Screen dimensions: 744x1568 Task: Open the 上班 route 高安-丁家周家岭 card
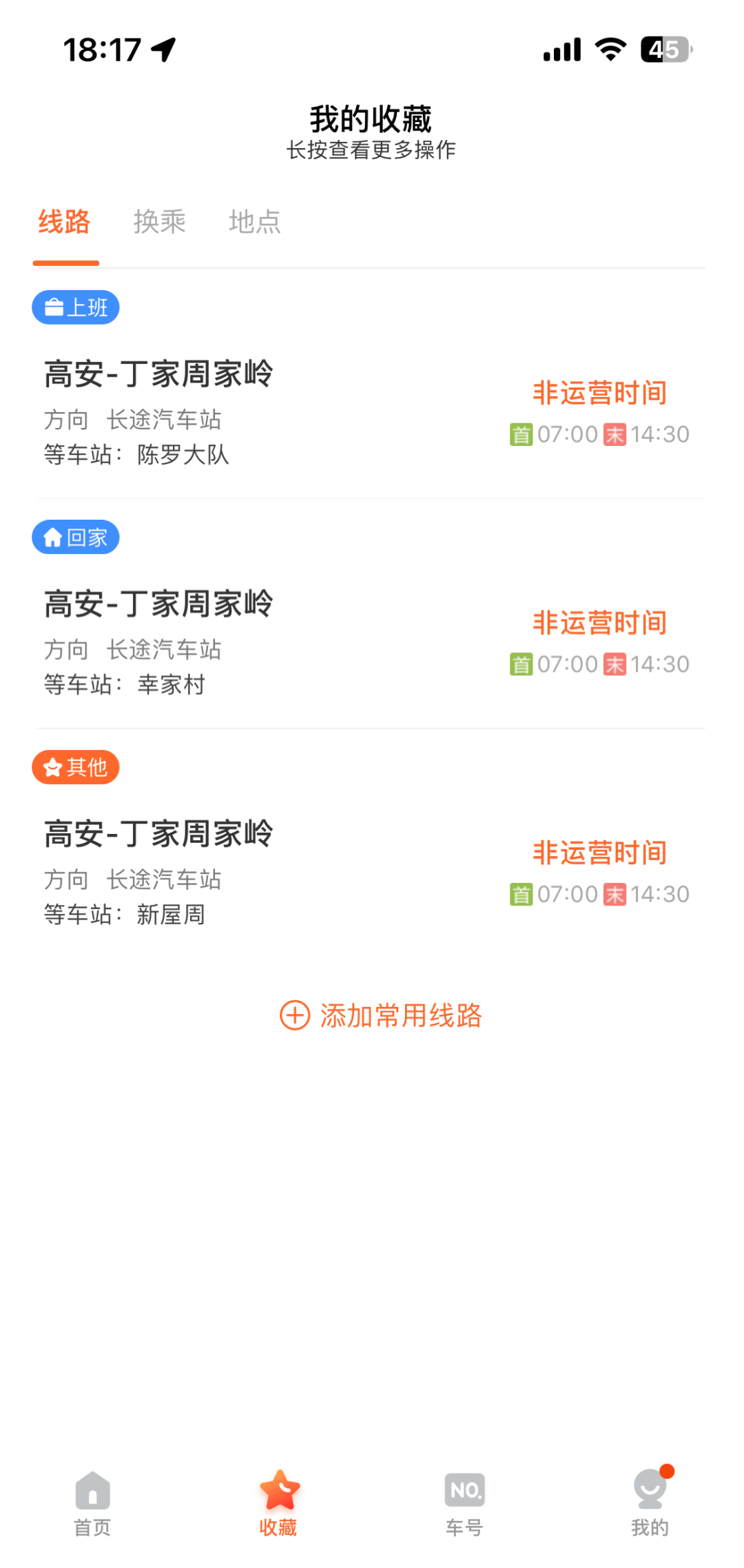click(x=158, y=374)
